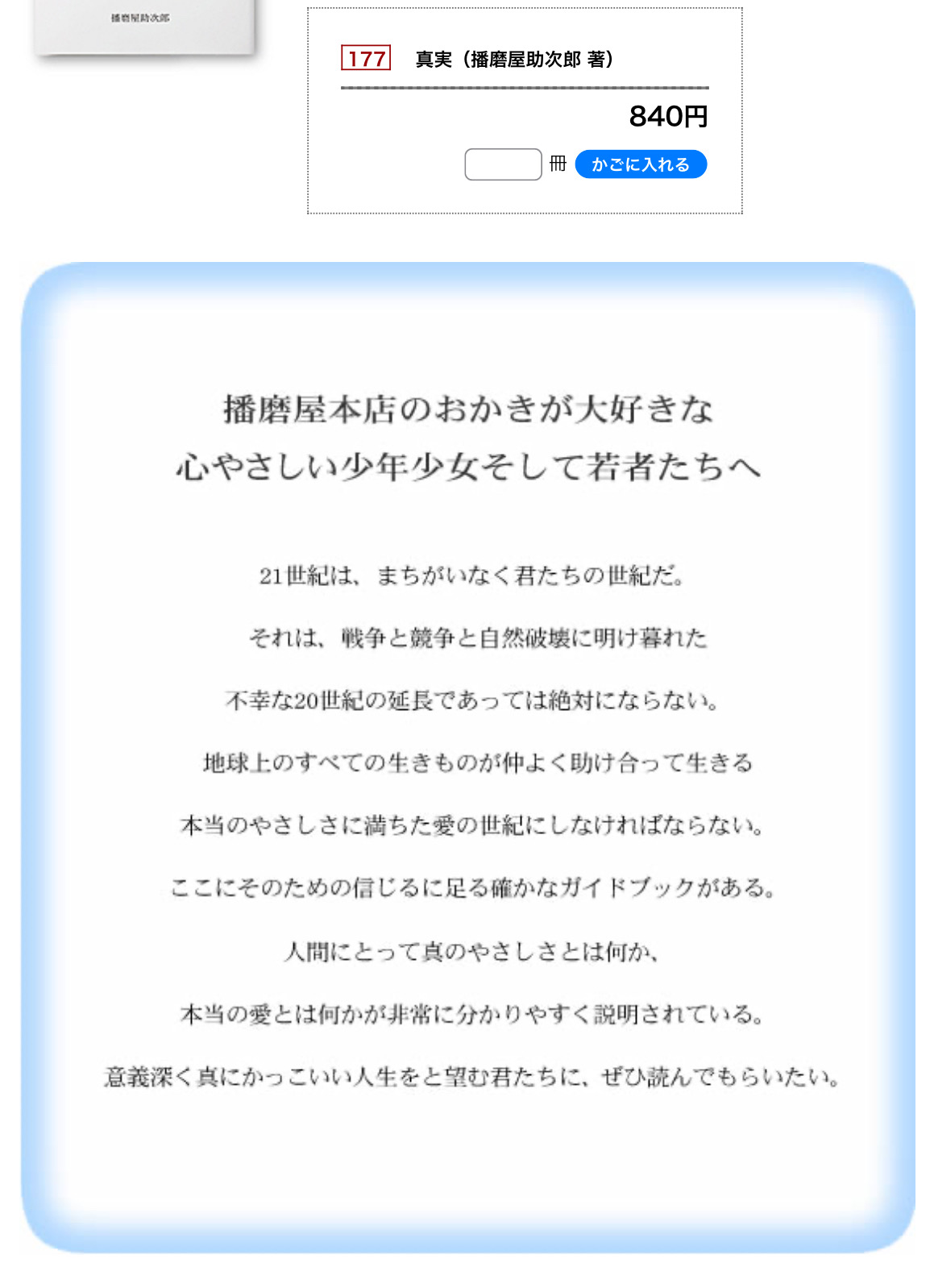Add the book 真実 to cart with かごに入れる
Screen dimensions: 930x1288
coord(641,164)
